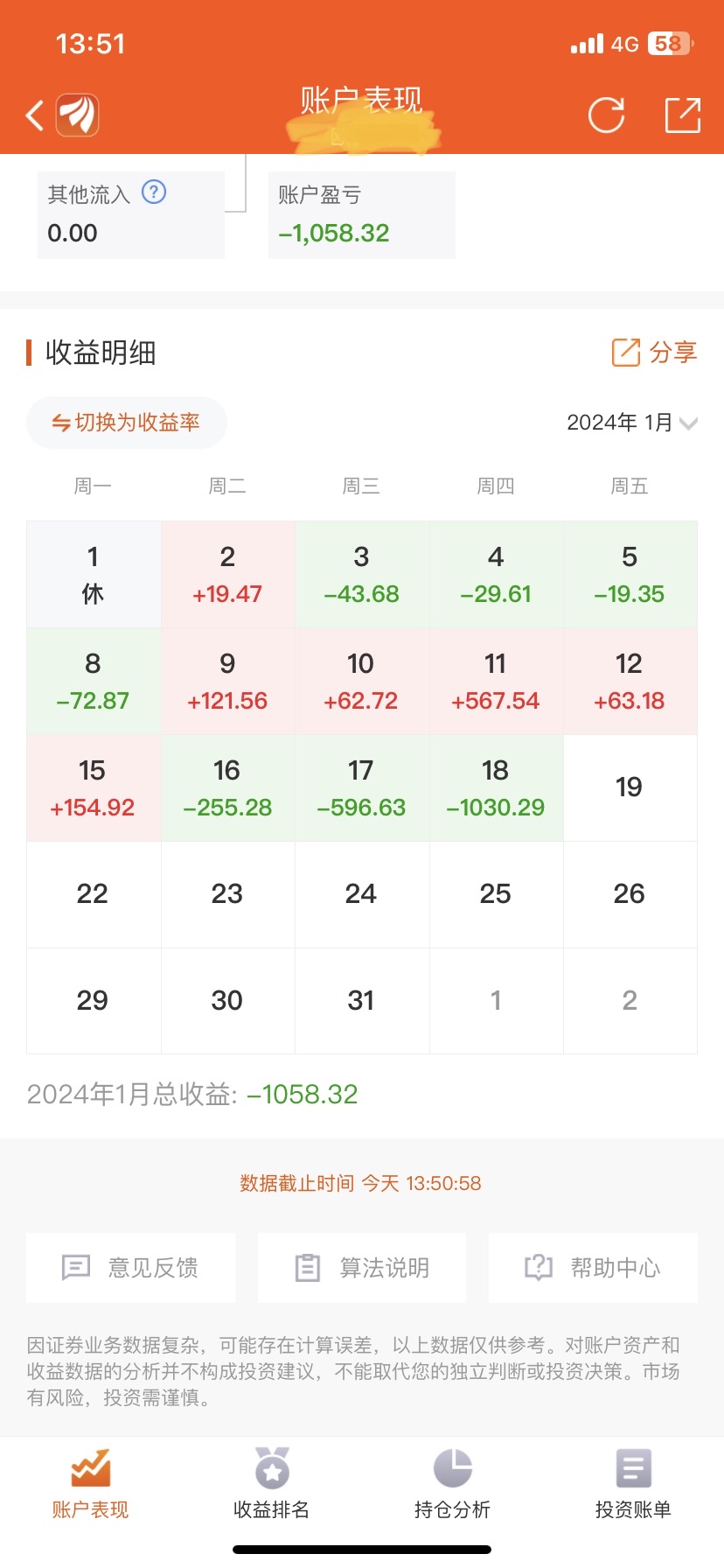Refresh the account performance data
The height and width of the screenshot is (1568, 724).
606,115
